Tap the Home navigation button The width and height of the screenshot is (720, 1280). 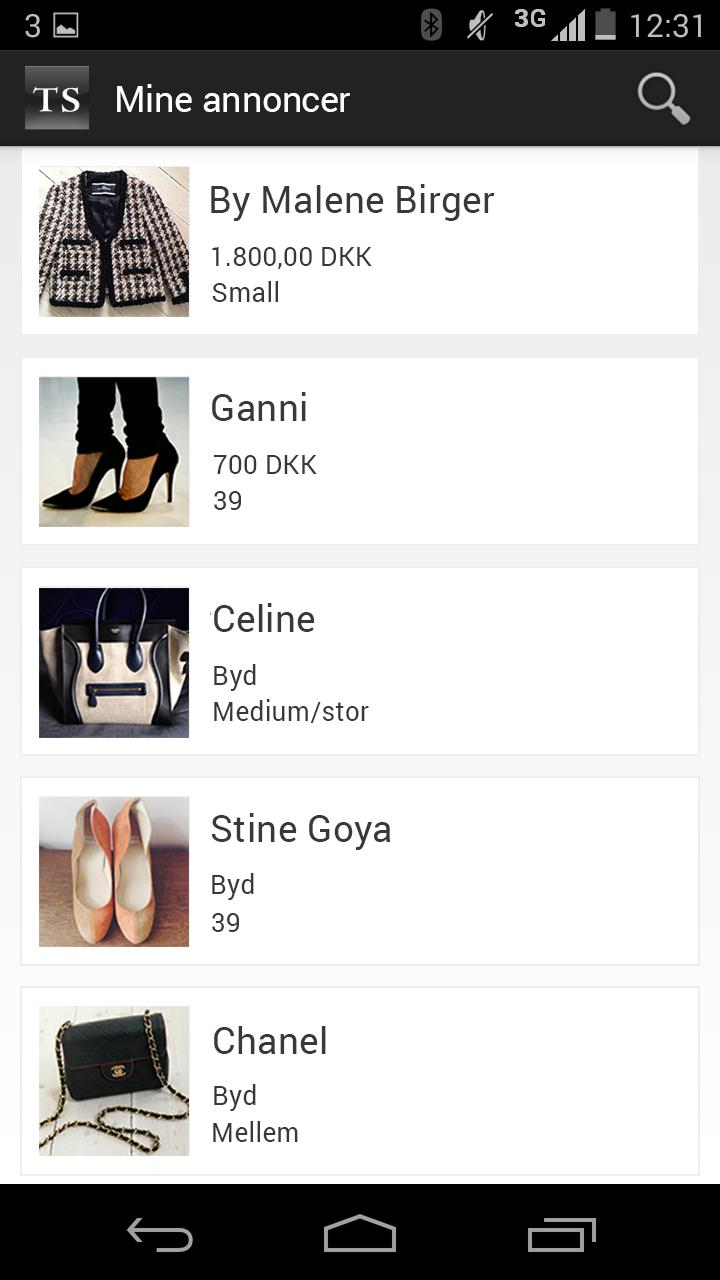[x=360, y=1235]
